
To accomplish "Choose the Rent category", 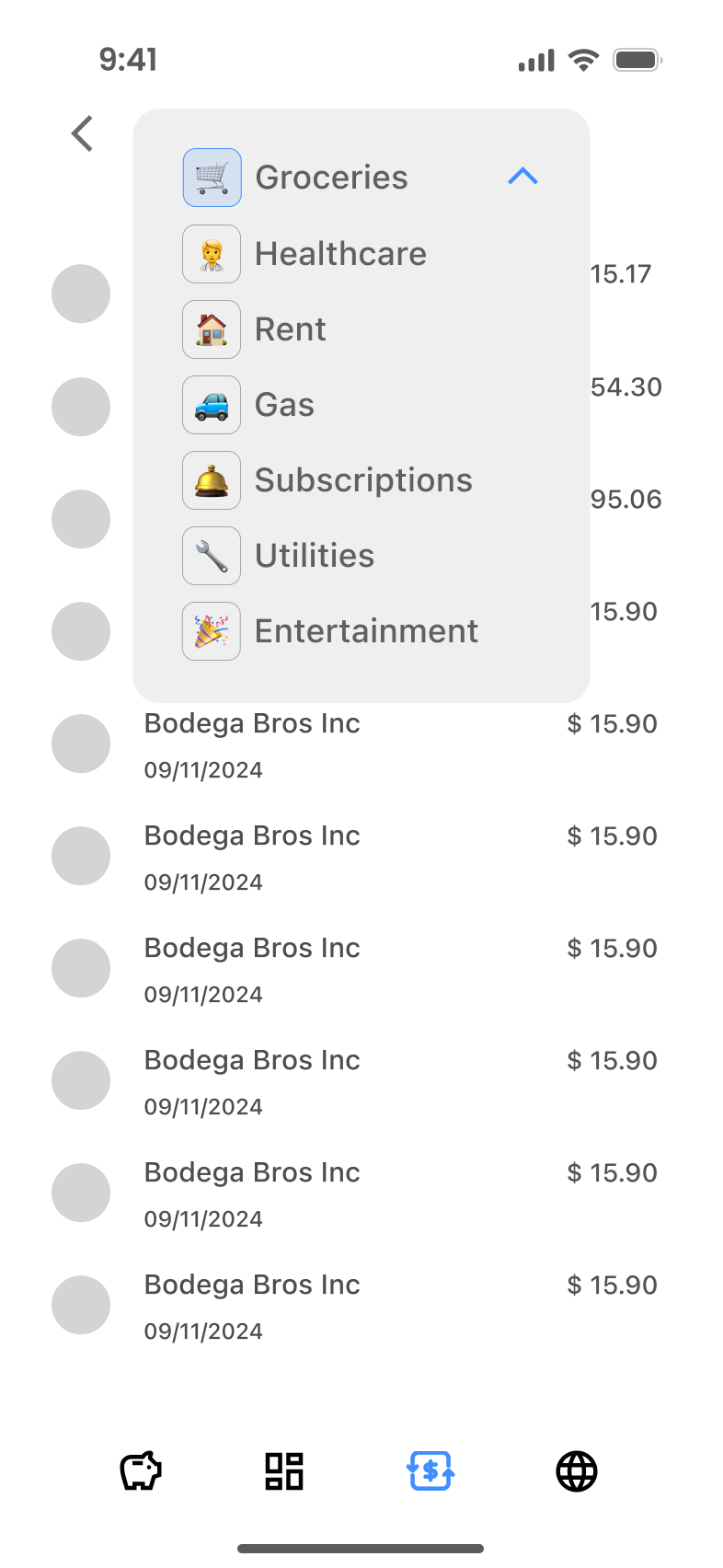I will 291,329.
